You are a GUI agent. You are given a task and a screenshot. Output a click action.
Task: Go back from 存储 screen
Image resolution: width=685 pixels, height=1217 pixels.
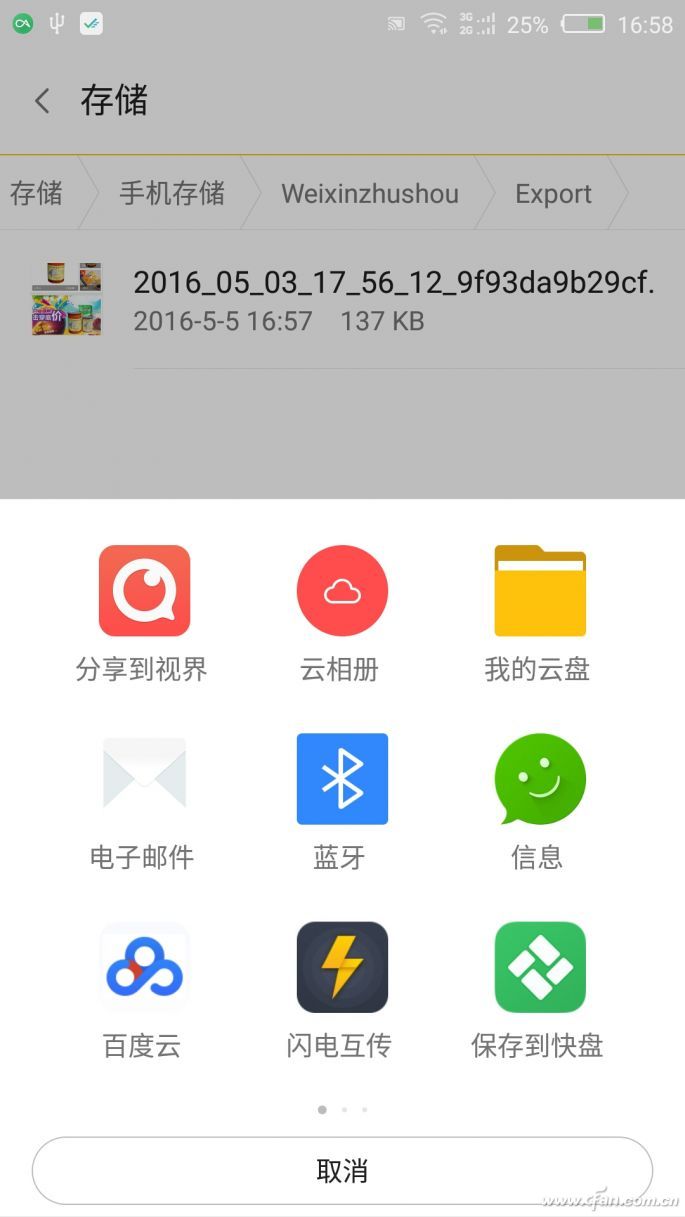tap(42, 101)
